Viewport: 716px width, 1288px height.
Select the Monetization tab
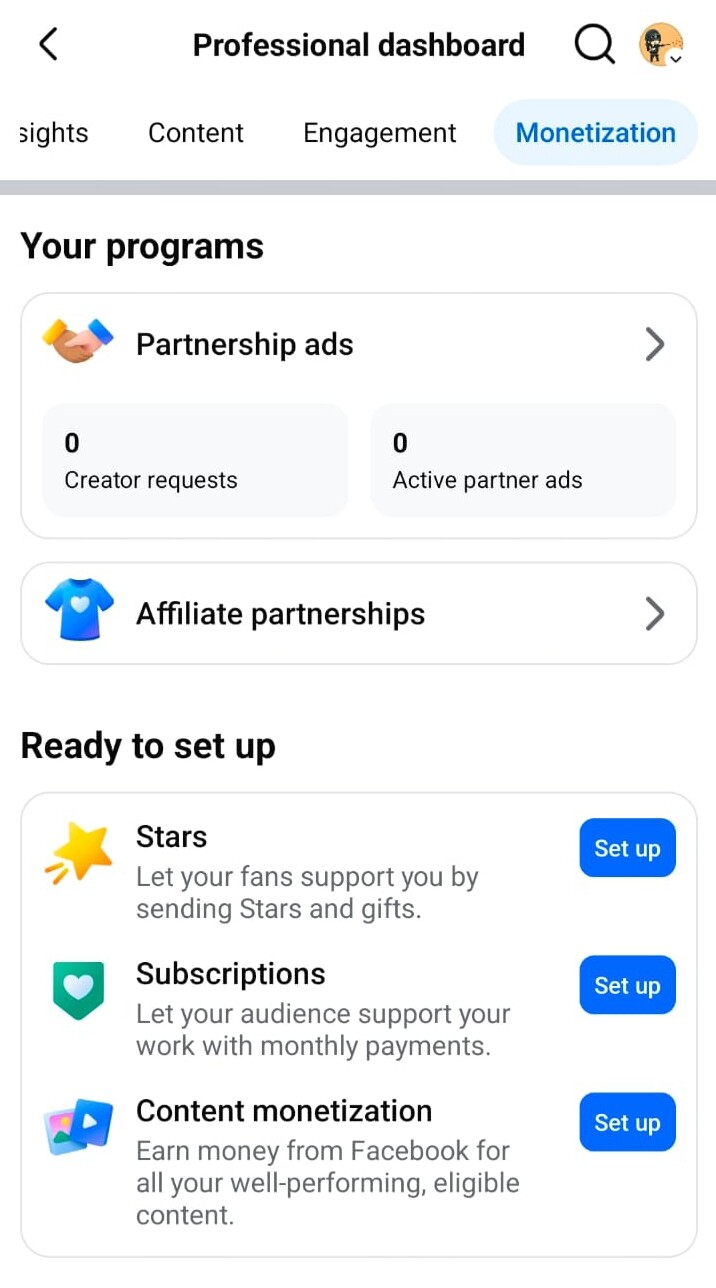[x=595, y=133]
